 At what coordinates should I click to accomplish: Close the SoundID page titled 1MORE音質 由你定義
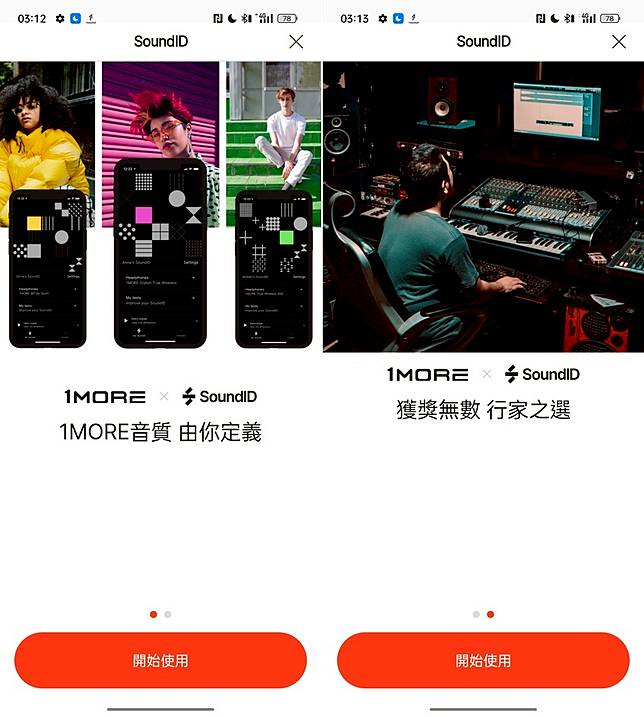[x=296, y=41]
